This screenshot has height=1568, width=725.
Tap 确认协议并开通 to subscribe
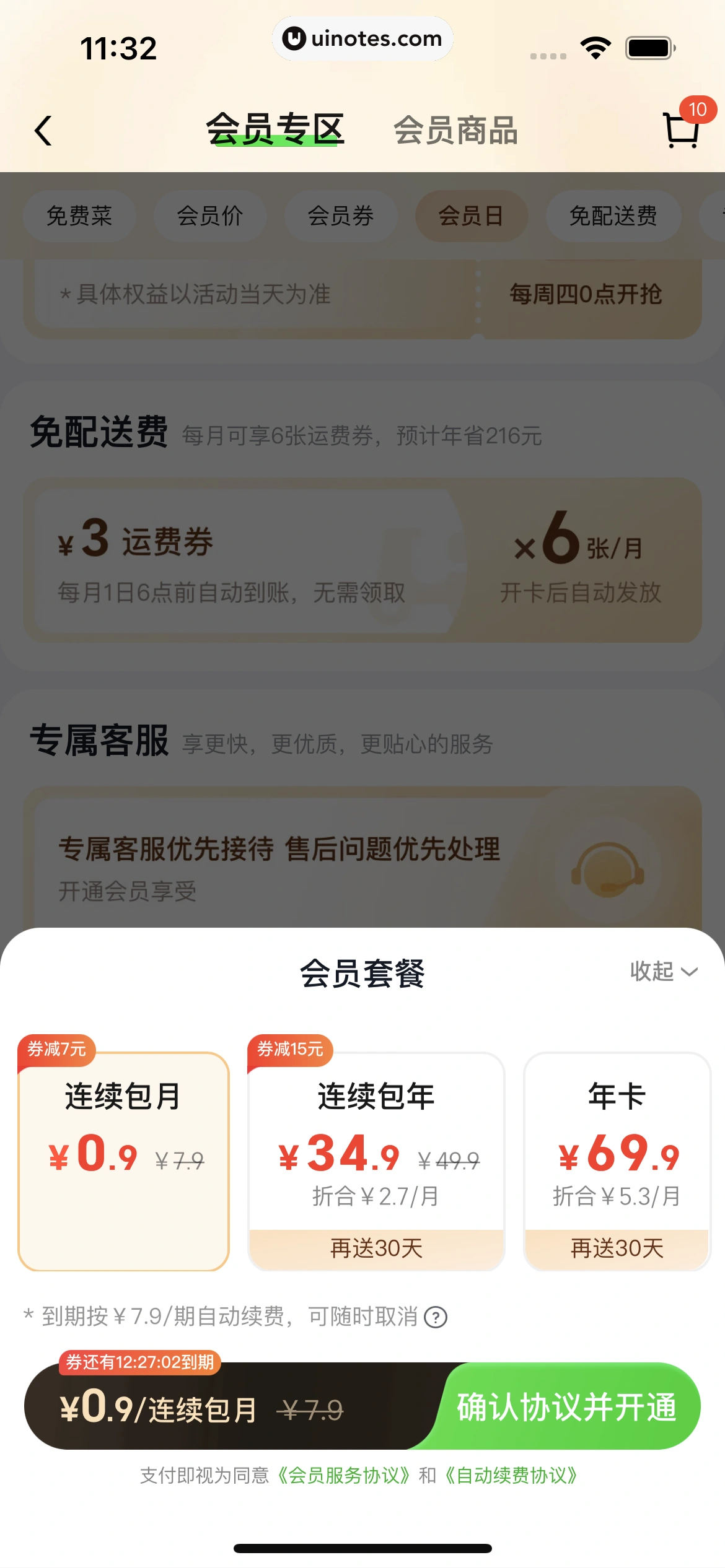[566, 1407]
